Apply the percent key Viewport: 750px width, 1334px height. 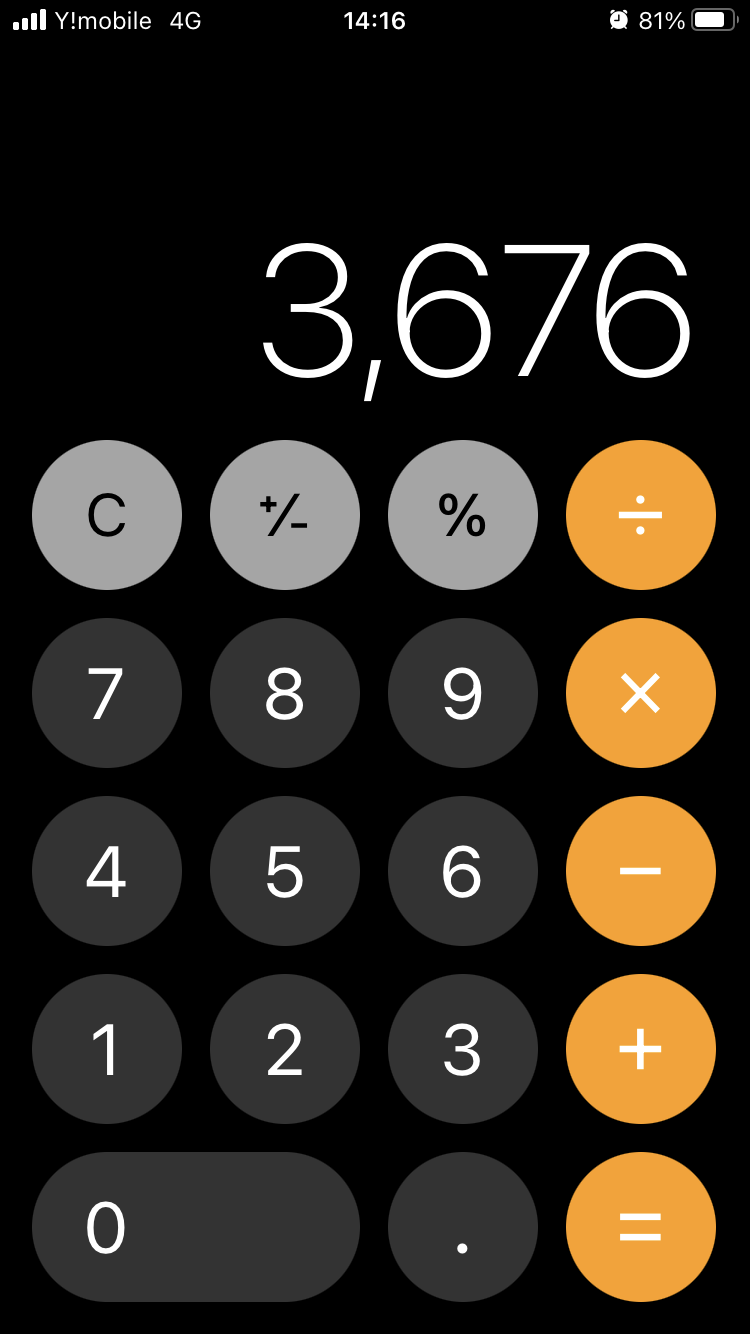pos(463,515)
